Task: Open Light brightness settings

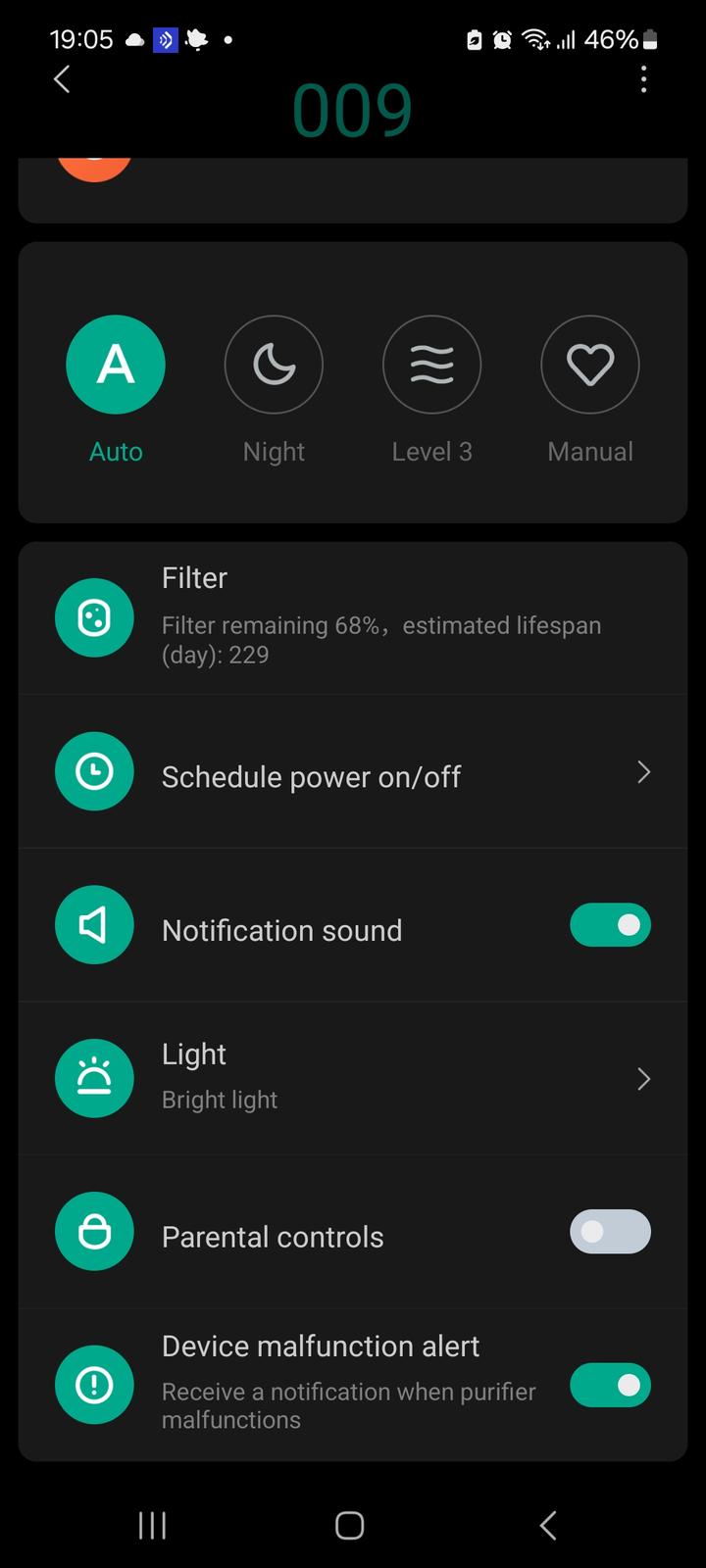Action: pos(353,1078)
